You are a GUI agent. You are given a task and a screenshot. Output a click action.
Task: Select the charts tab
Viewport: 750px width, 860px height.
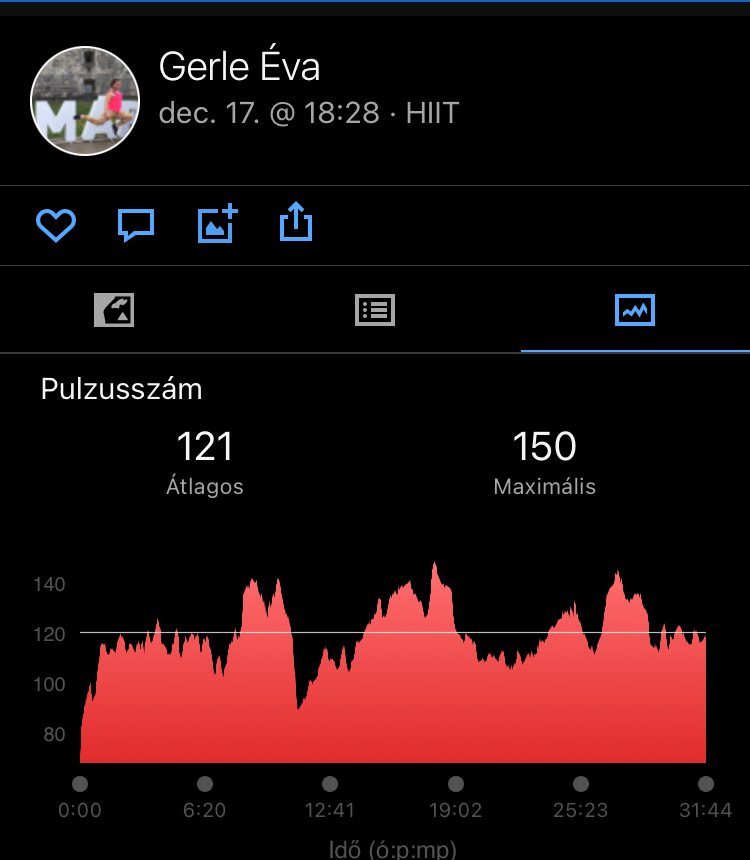635,310
